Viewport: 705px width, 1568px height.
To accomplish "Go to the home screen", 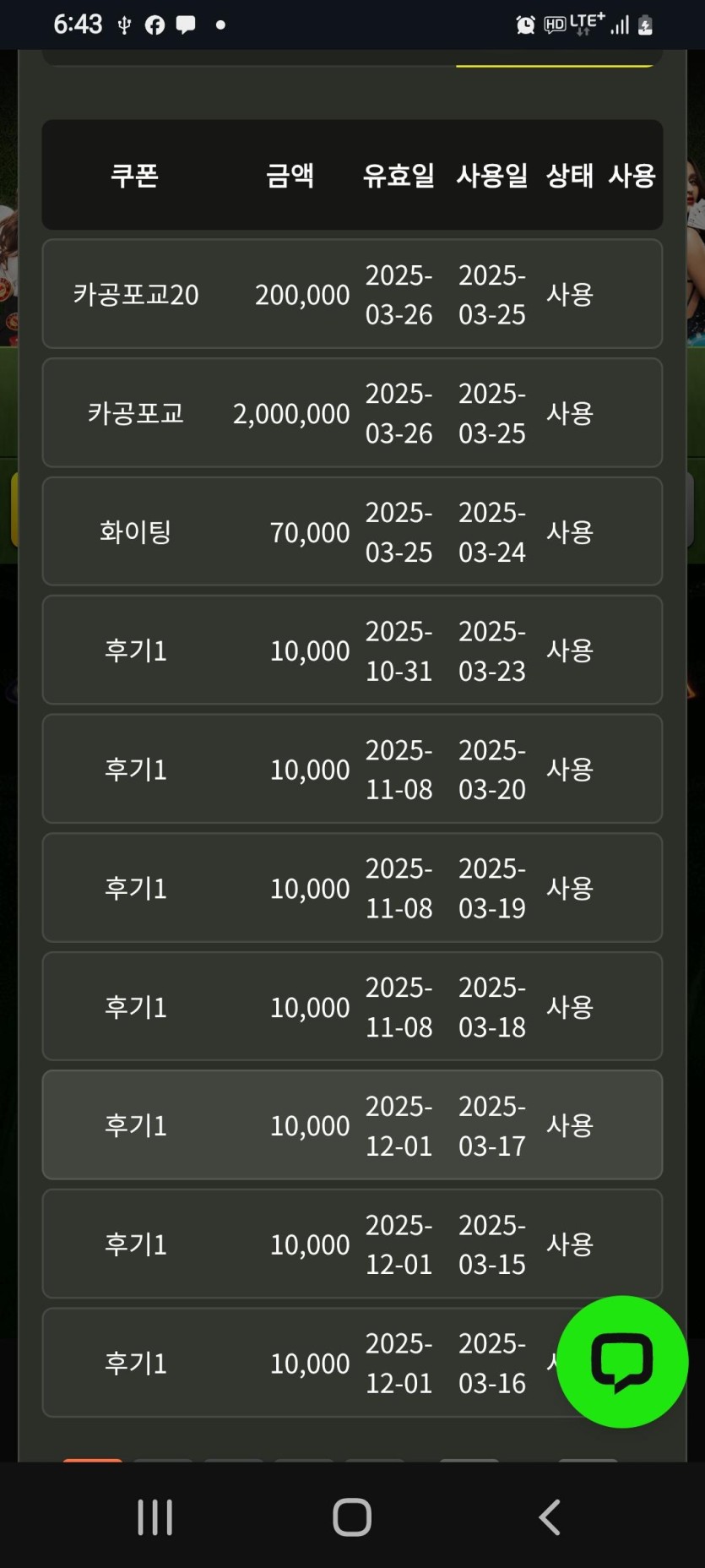I will [x=352, y=1517].
